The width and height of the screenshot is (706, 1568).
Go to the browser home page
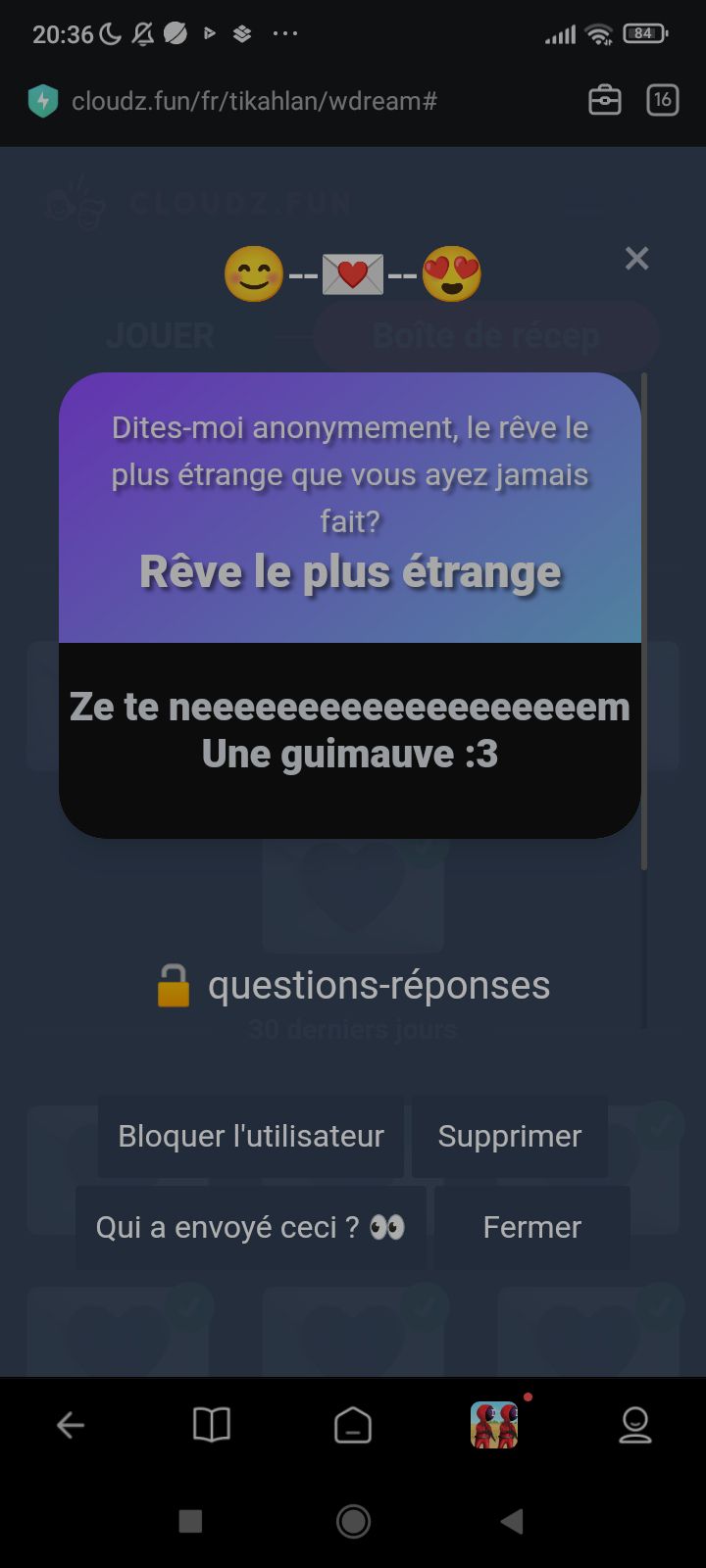353,1425
